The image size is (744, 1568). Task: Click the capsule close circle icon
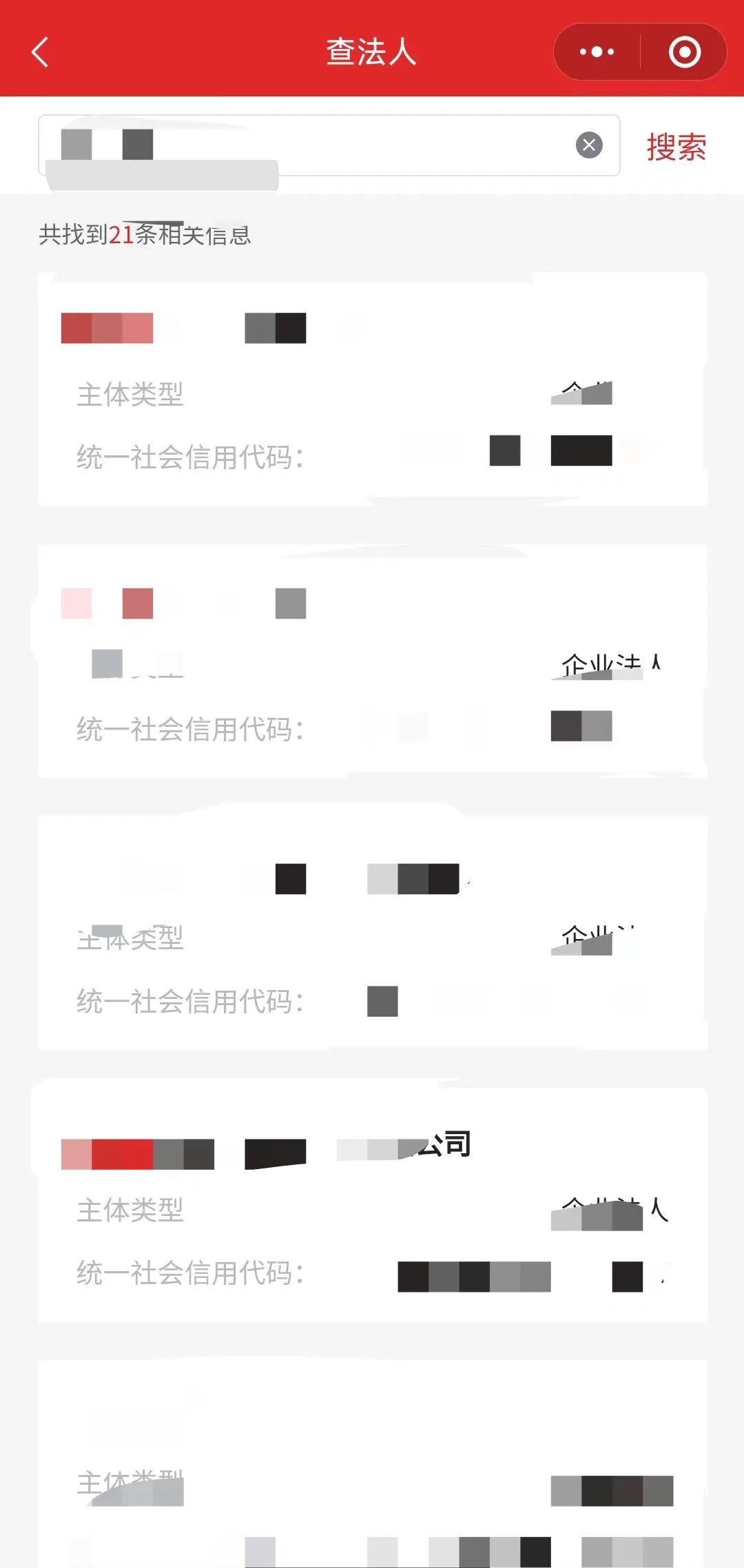(685, 52)
